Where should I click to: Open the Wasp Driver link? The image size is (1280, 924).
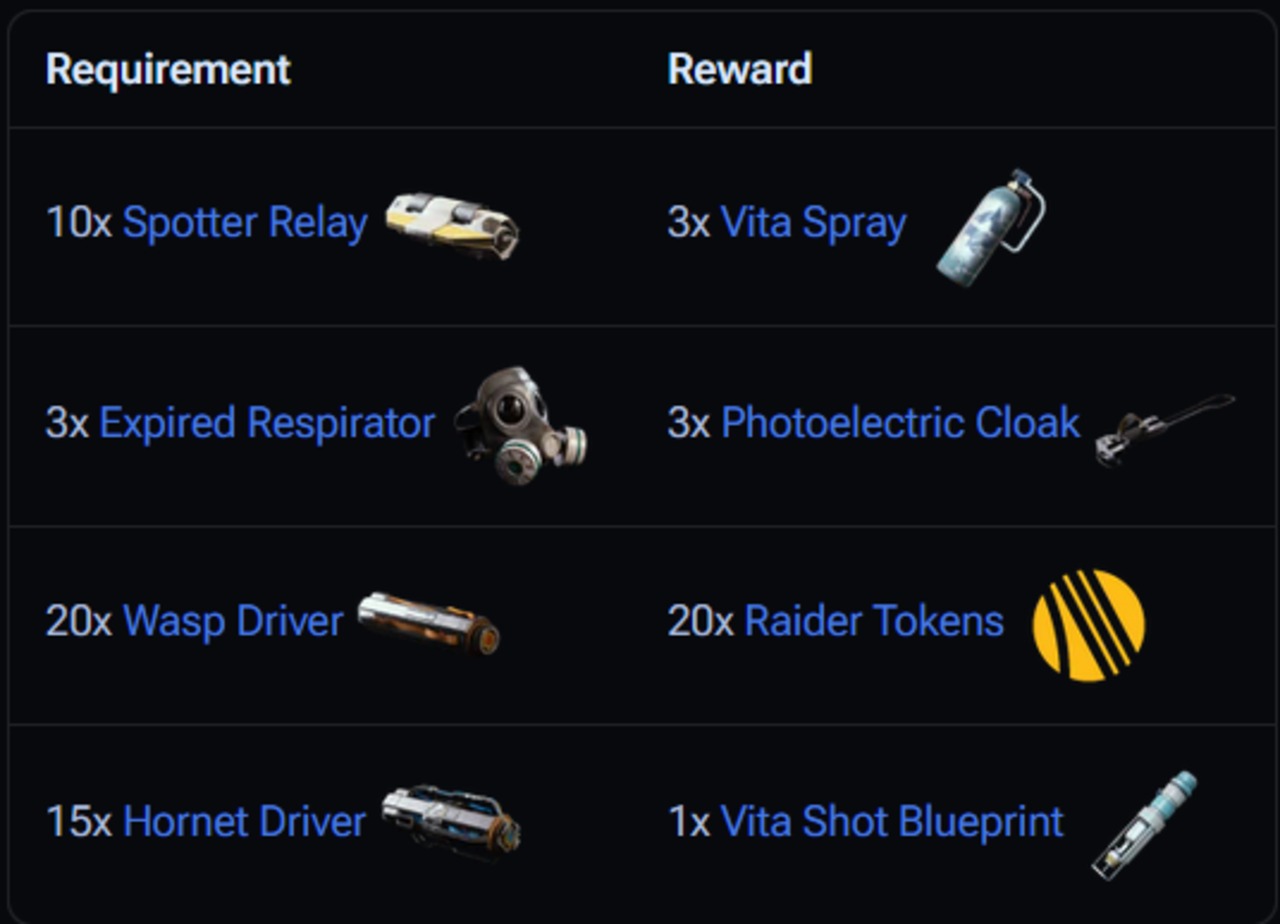click(x=232, y=621)
